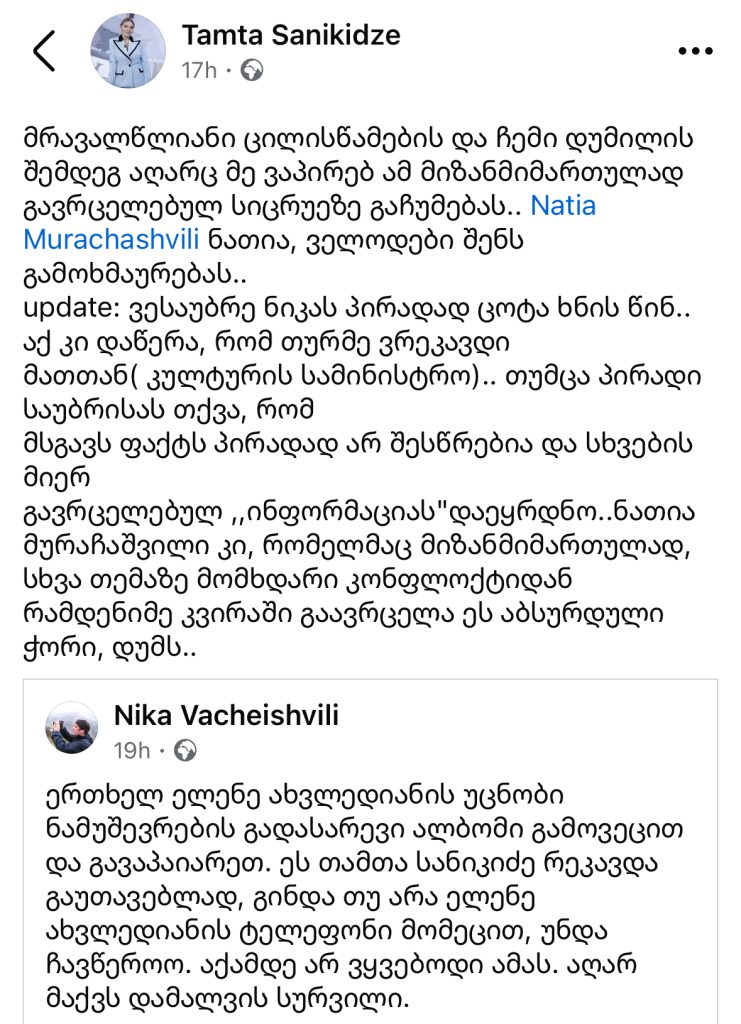Go back using the arrow
The width and height of the screenshot is (741, 1024).
44,51
